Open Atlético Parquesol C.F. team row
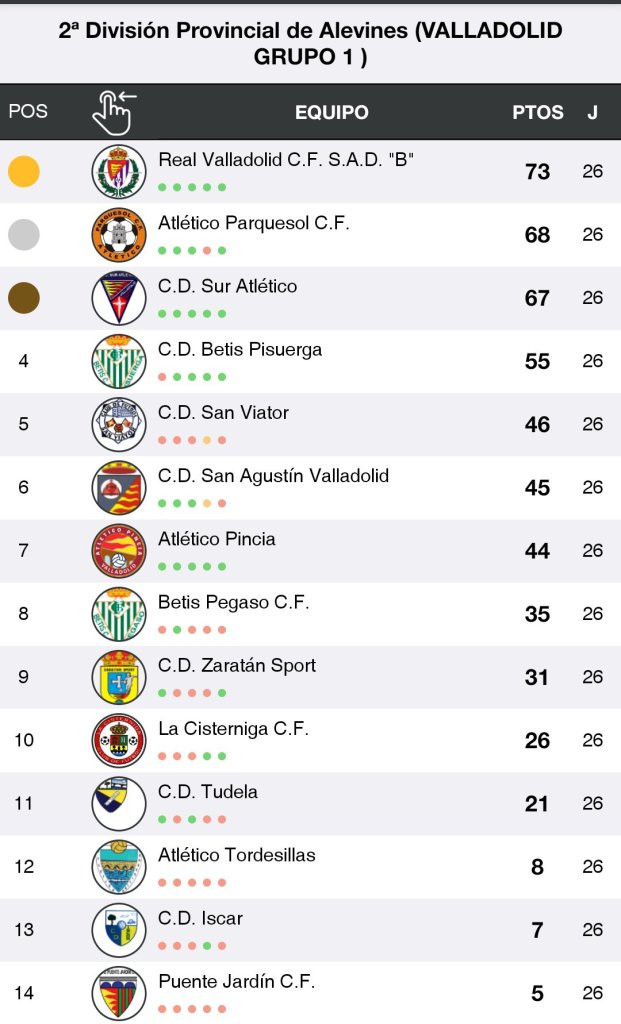Image resolution: width=621 pixels, height=1024 pixels. [x=254, y=223]
